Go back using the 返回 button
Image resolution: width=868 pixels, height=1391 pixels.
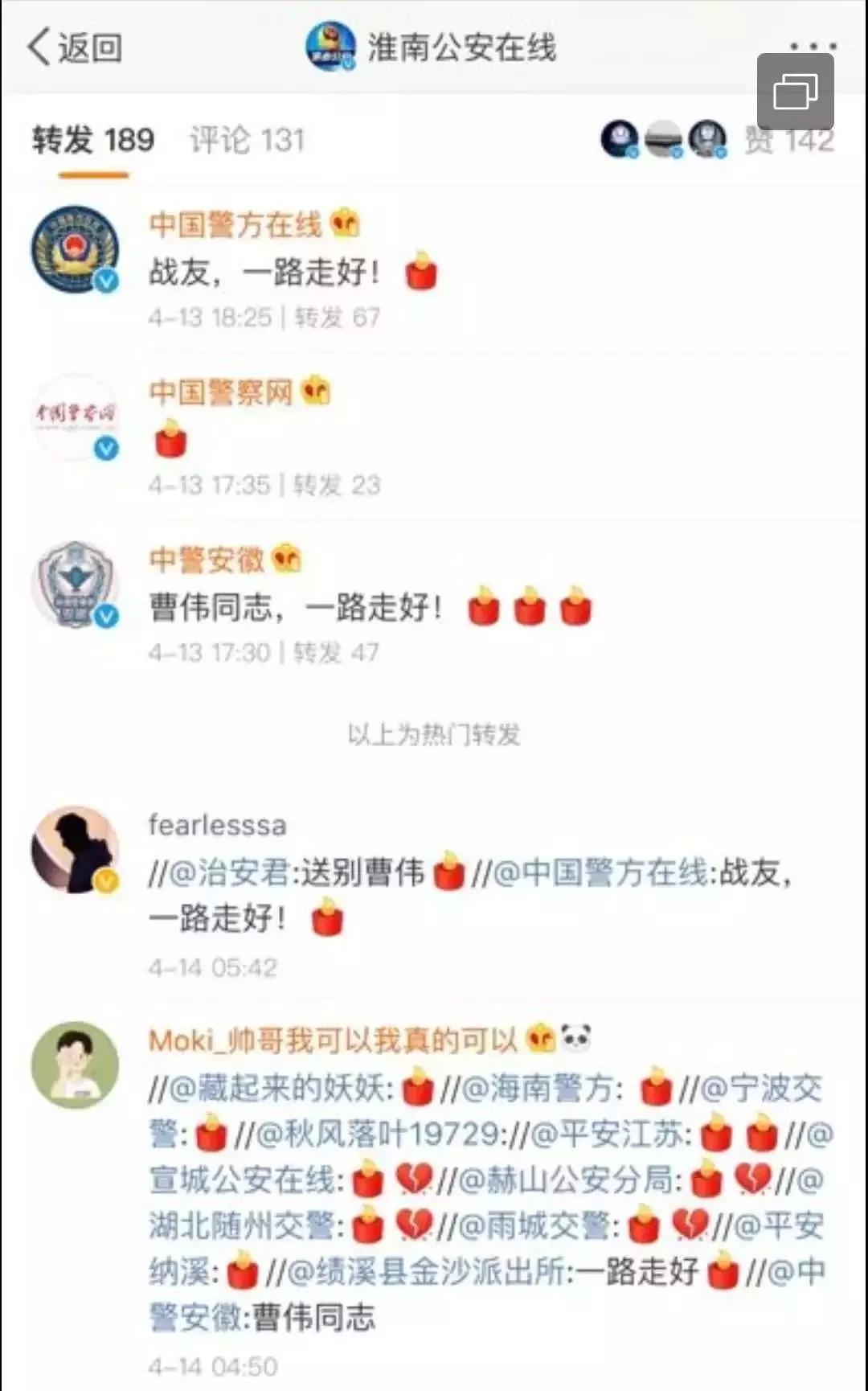75,47
